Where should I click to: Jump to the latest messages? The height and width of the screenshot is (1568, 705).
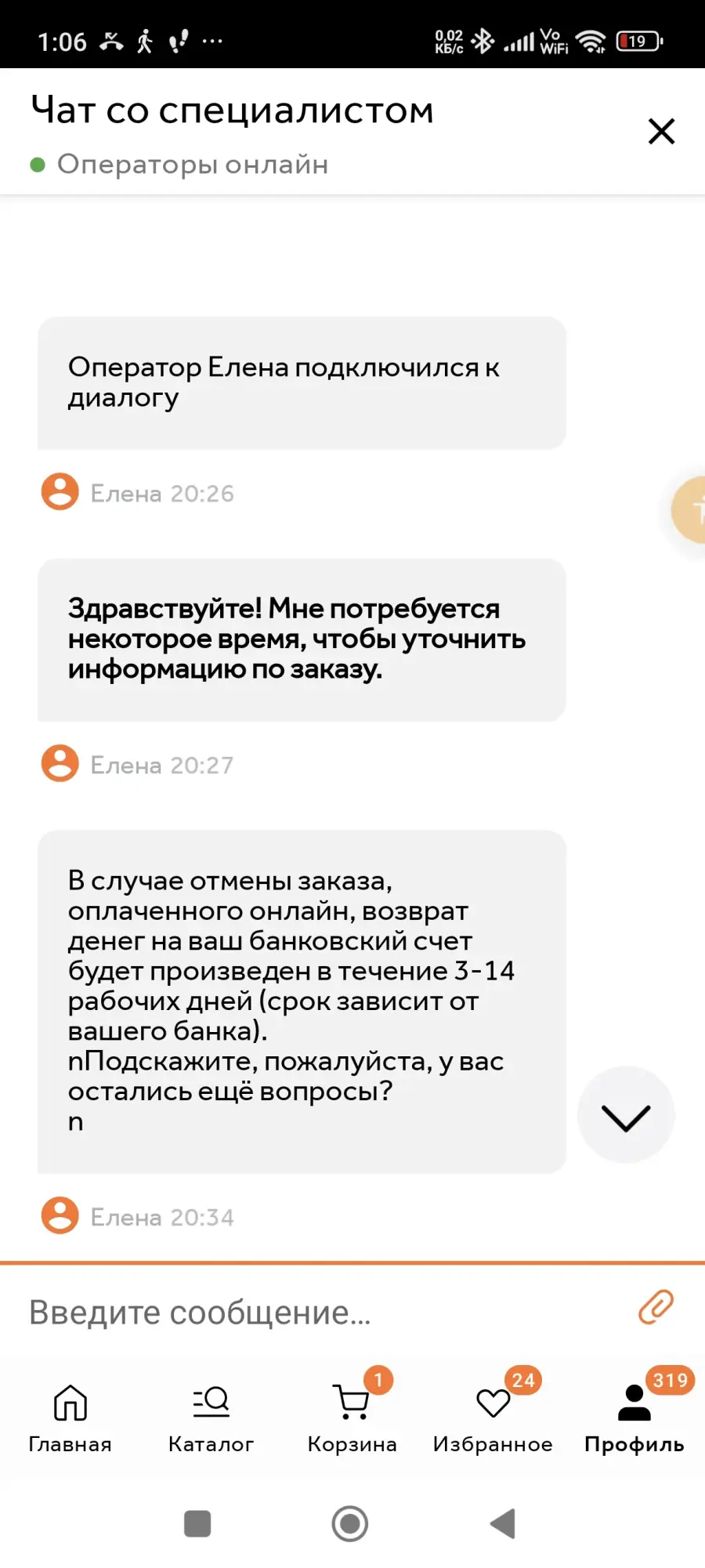click(625, 1115)
